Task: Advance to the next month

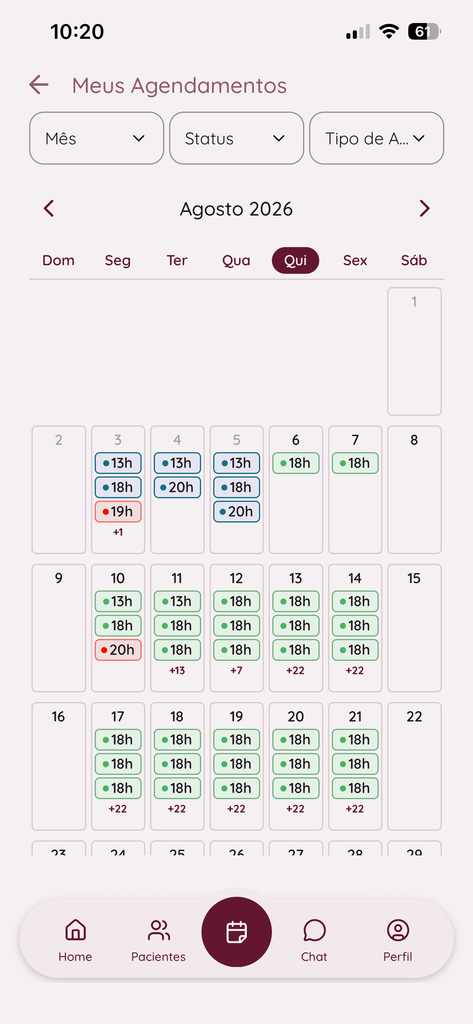Action: pos(425,209)
